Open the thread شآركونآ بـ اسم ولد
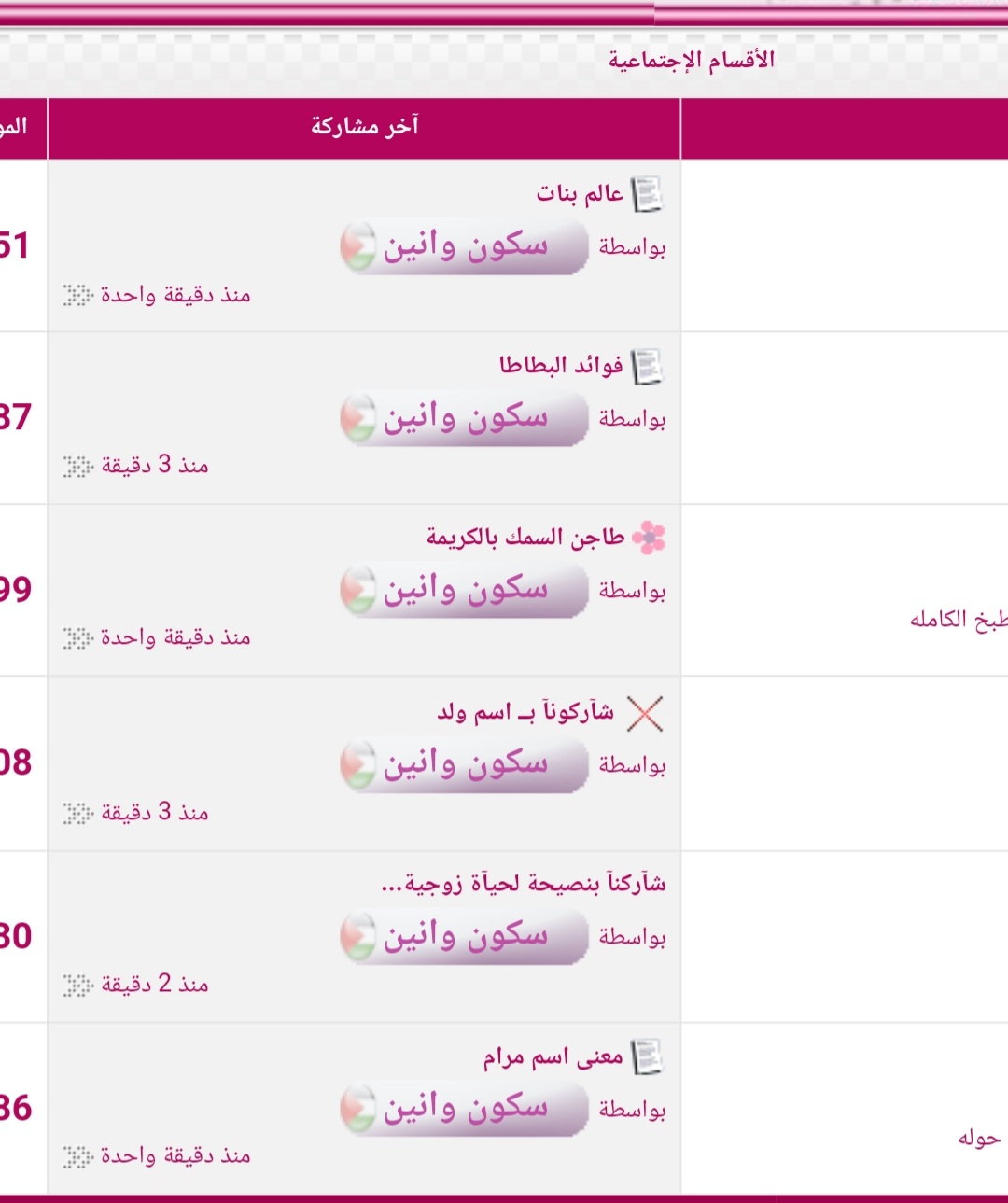This screenshot has height=1203, width=1008. coord(525,713)
